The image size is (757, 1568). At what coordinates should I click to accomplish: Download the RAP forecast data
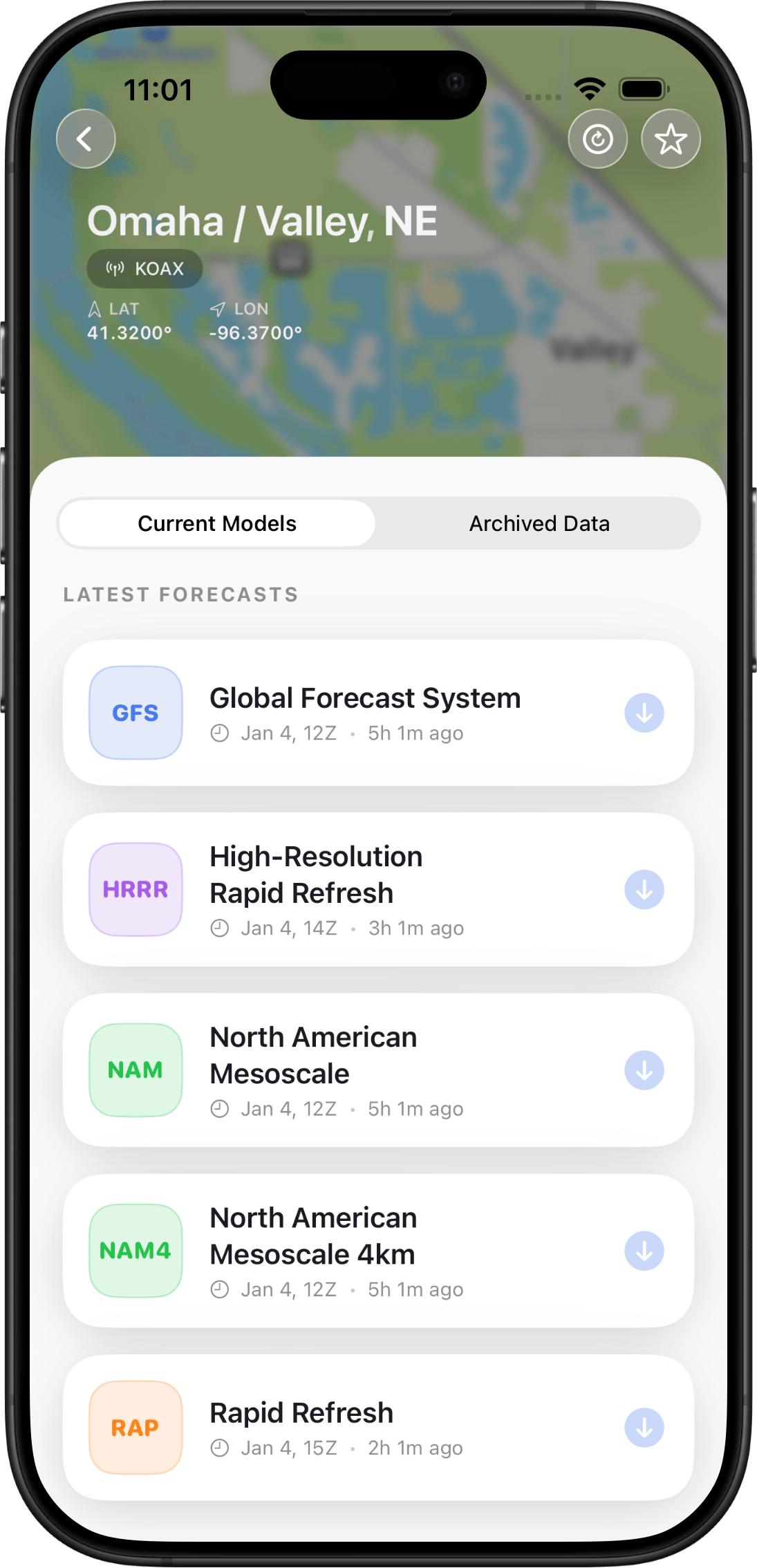point(644,1428)
